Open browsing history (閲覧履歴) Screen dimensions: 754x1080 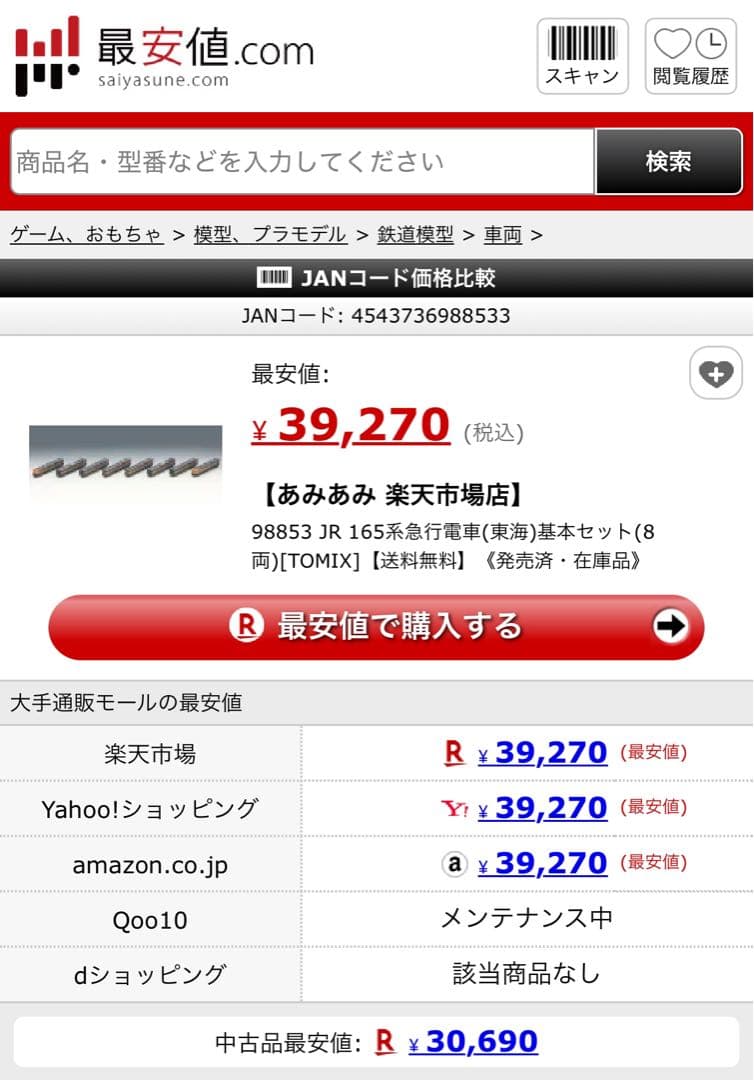[x=690, y=56]
